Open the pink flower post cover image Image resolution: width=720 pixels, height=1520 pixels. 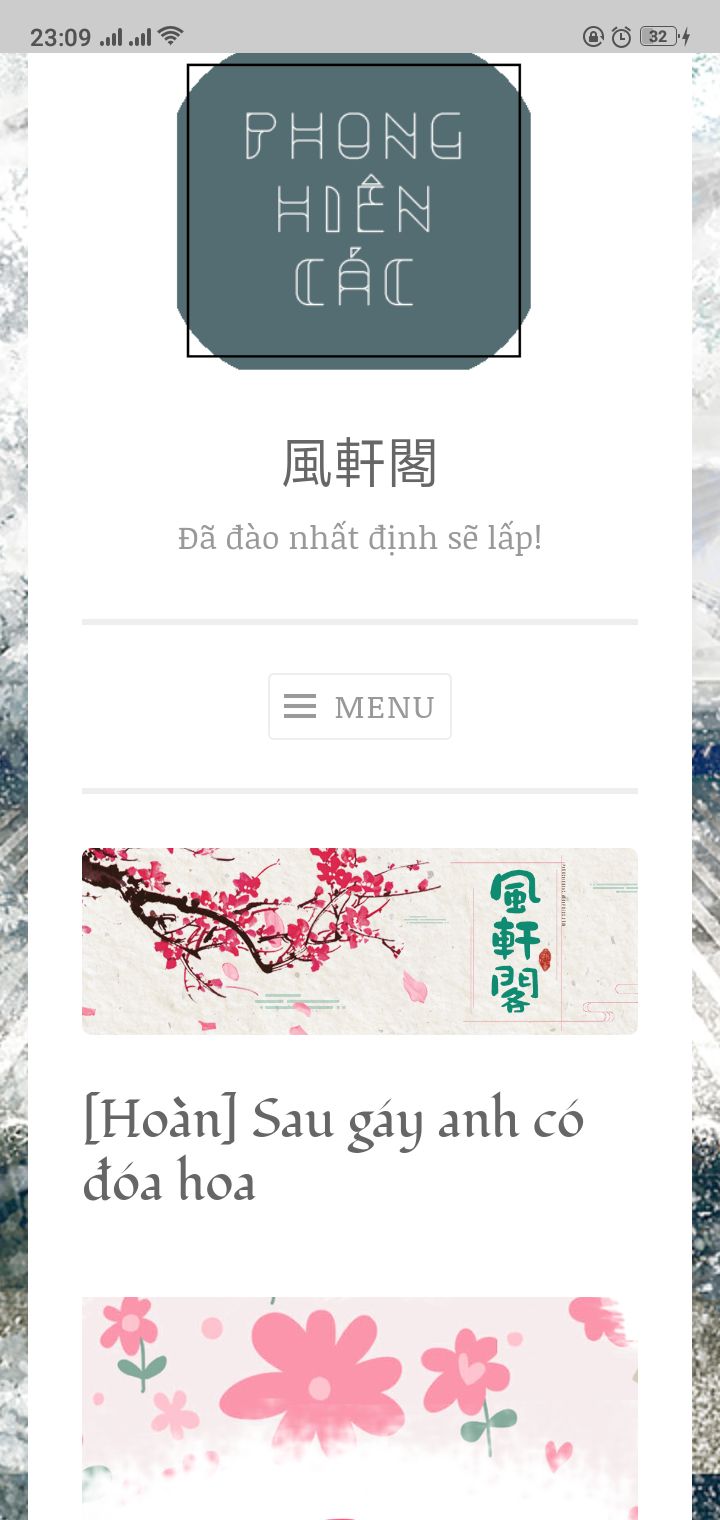pyautogui.click(x=359, y=1405)
